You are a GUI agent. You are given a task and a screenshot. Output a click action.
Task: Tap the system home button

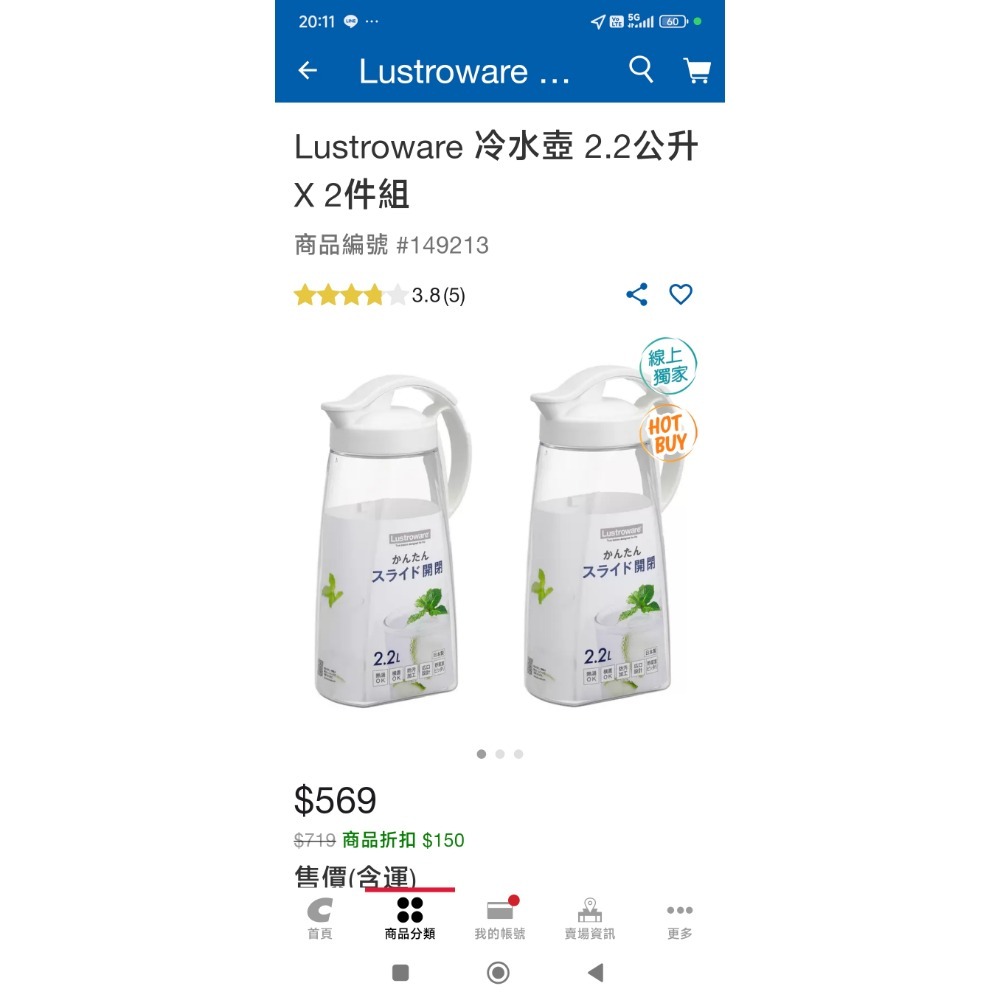click(x=498, y=972)
